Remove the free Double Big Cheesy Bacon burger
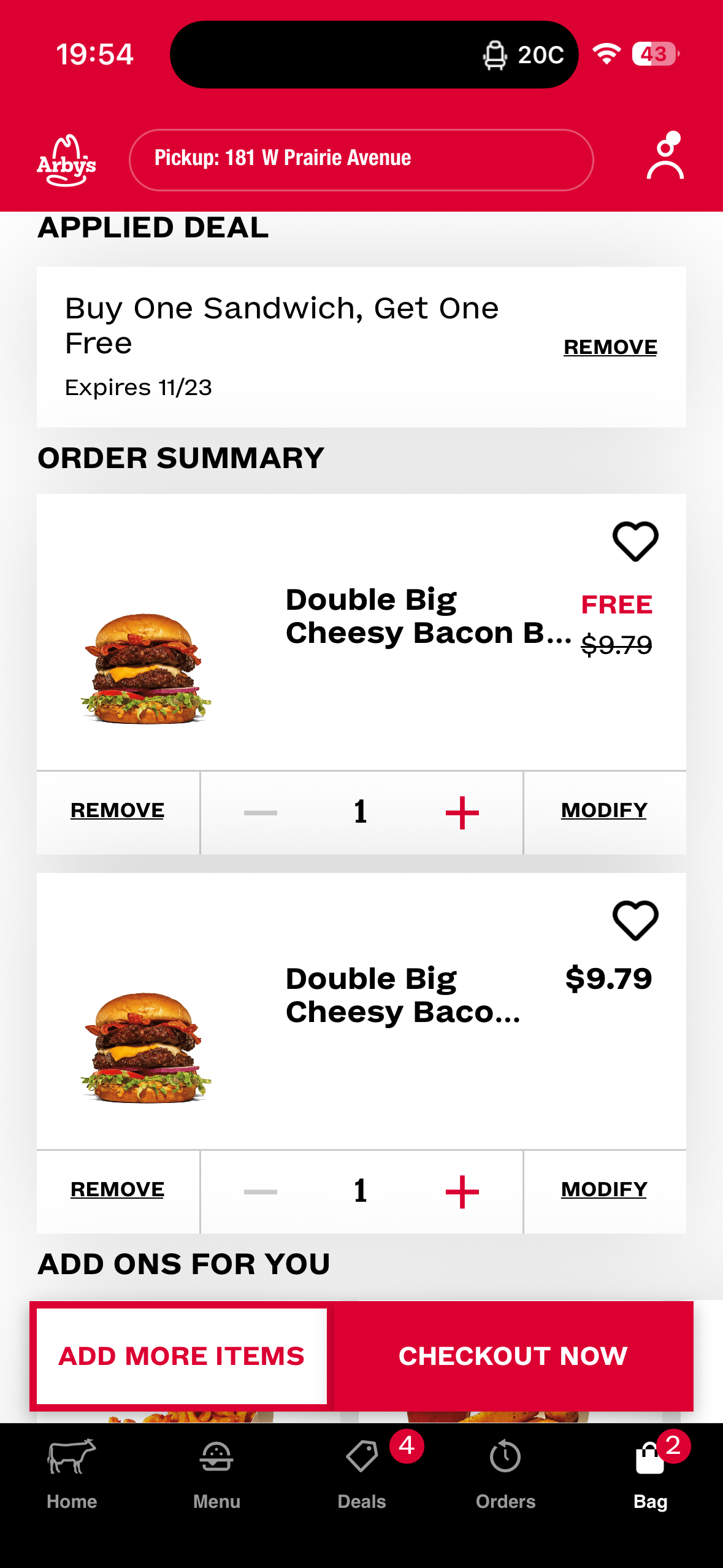 [117, 810]
